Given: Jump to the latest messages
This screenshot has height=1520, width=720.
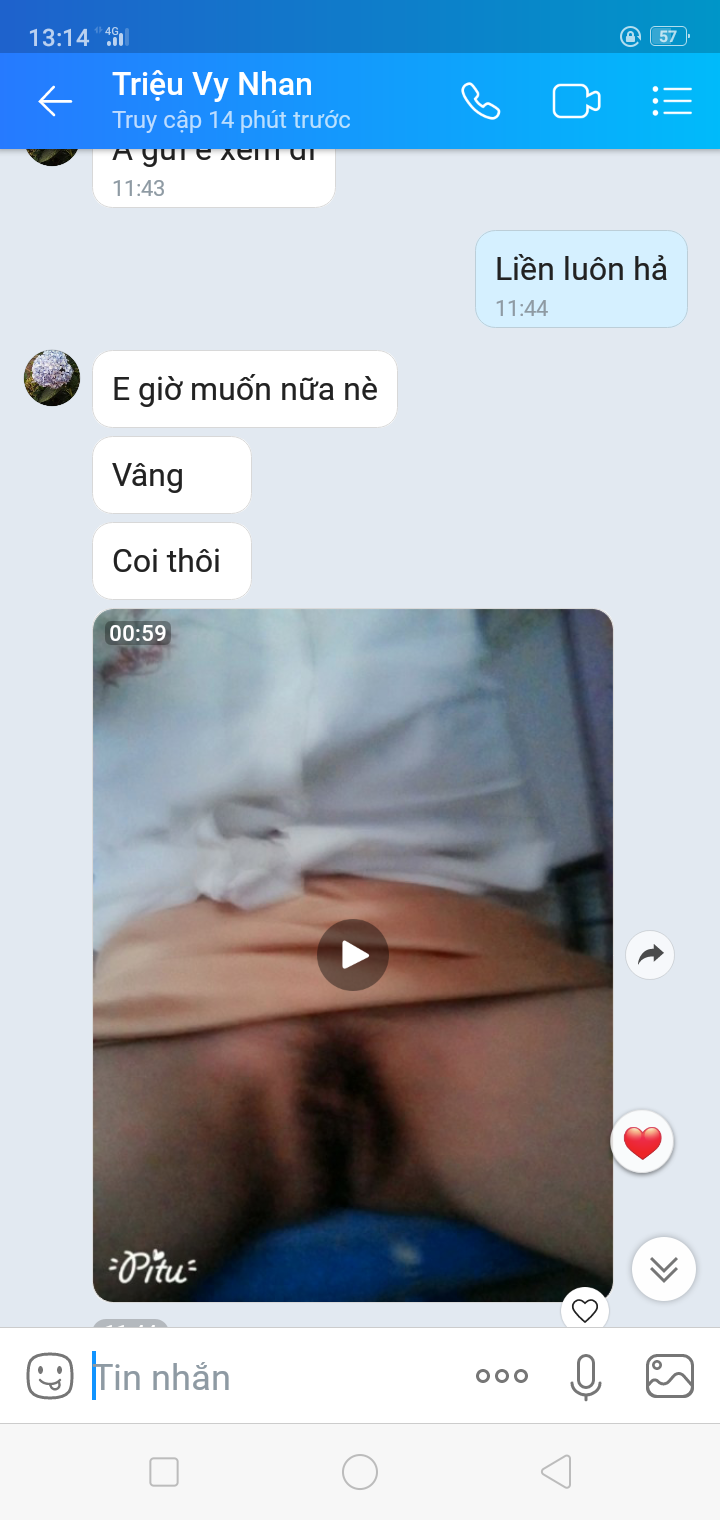Looking at the screenshot, I should click(x=664, y=1269).
